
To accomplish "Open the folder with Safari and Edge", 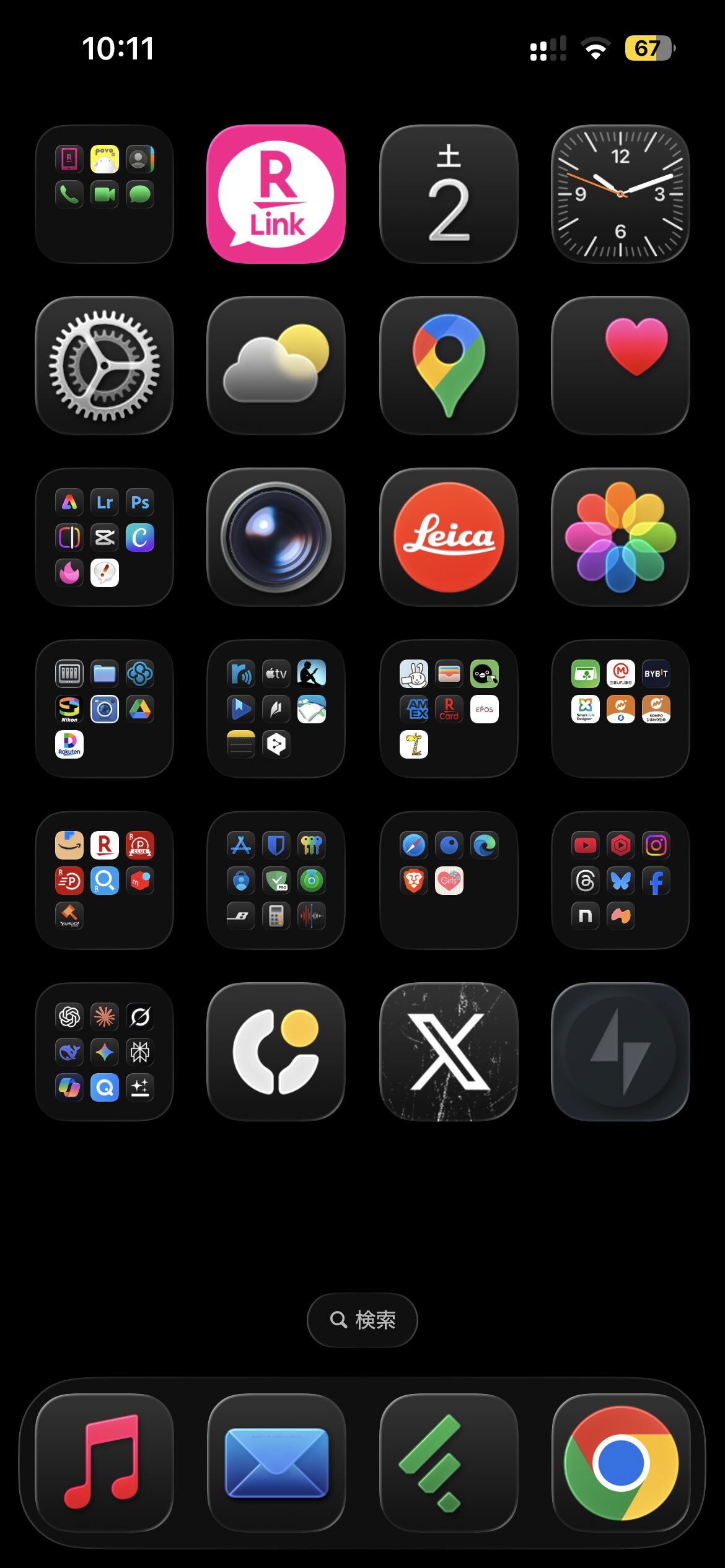I will (448, 880).
